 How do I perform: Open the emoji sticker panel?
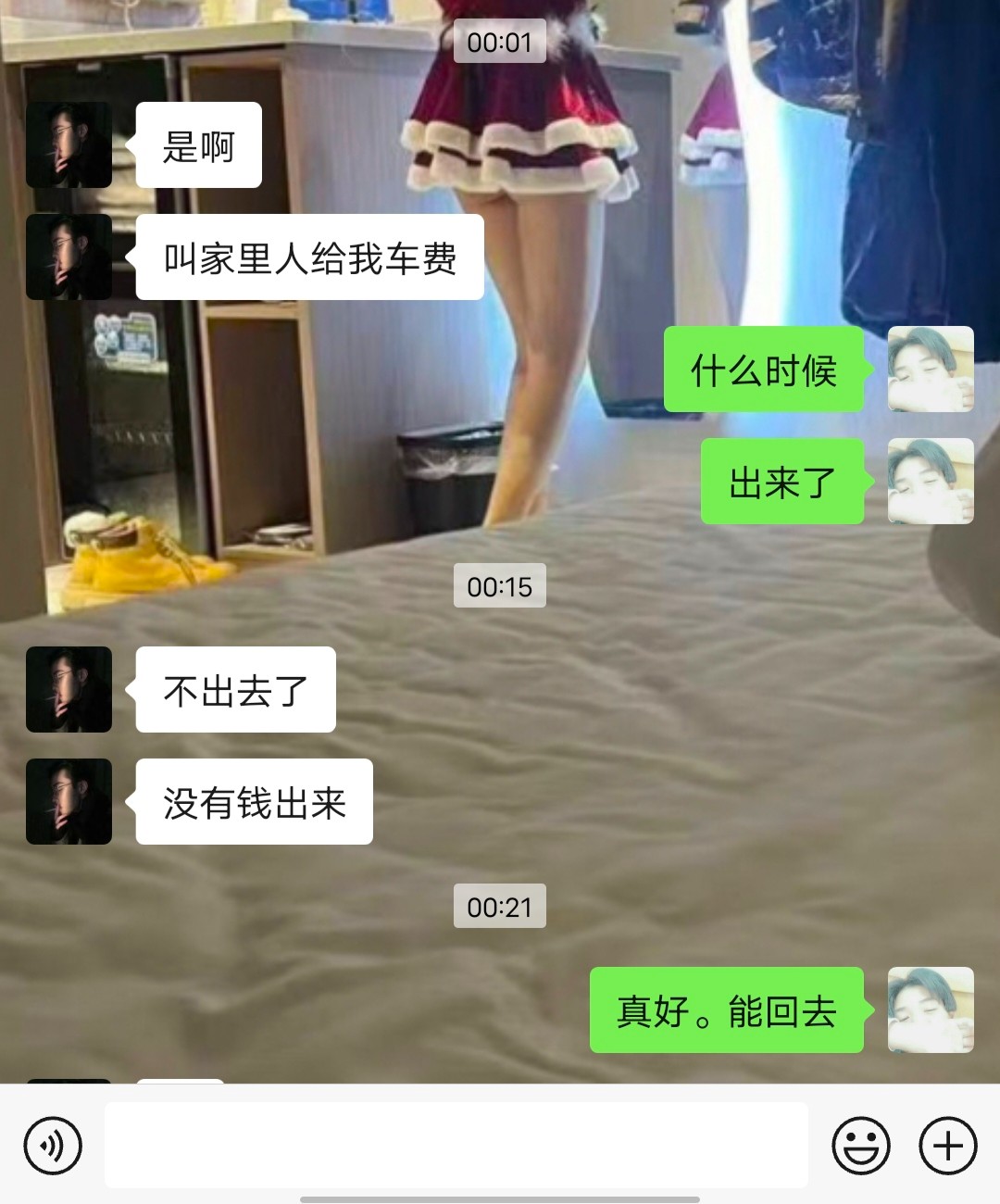[x=860, y=1146]
